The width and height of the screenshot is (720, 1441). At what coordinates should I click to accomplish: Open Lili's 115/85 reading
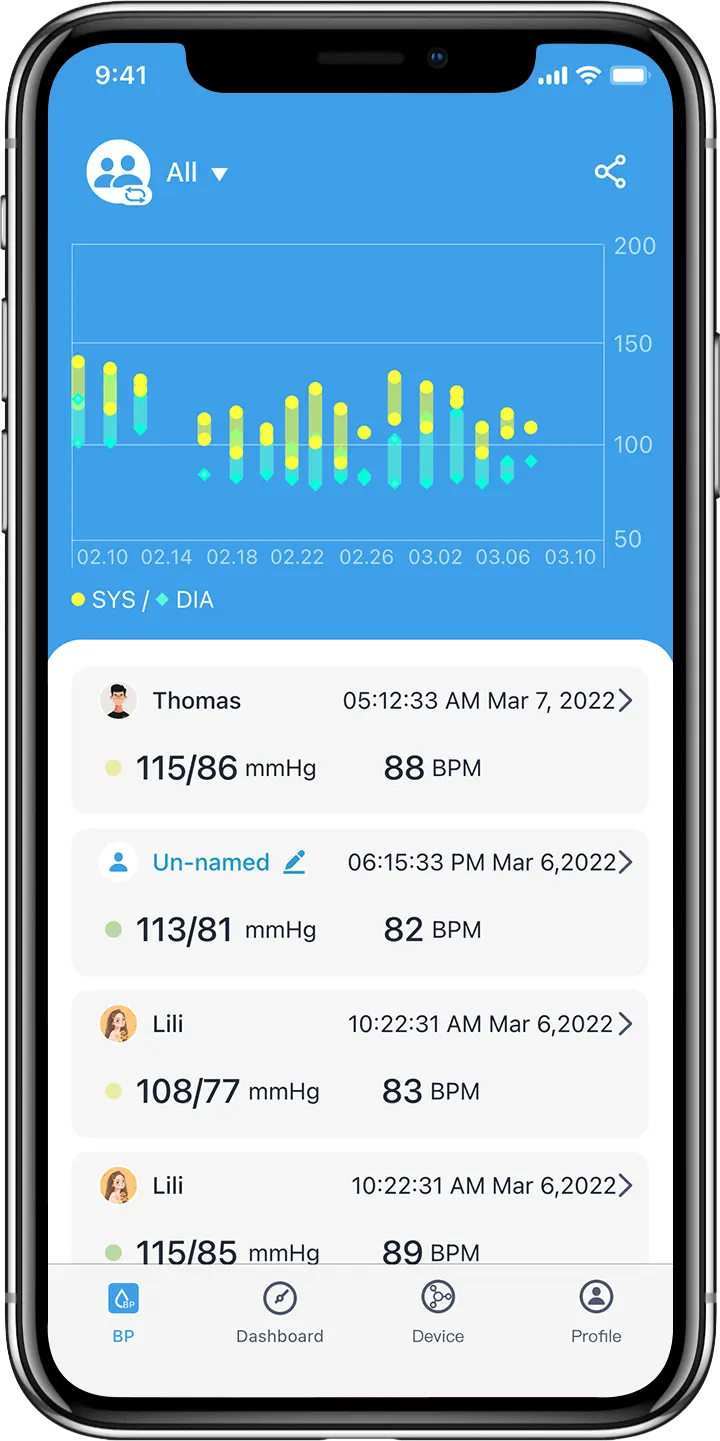pos(360,1208)
